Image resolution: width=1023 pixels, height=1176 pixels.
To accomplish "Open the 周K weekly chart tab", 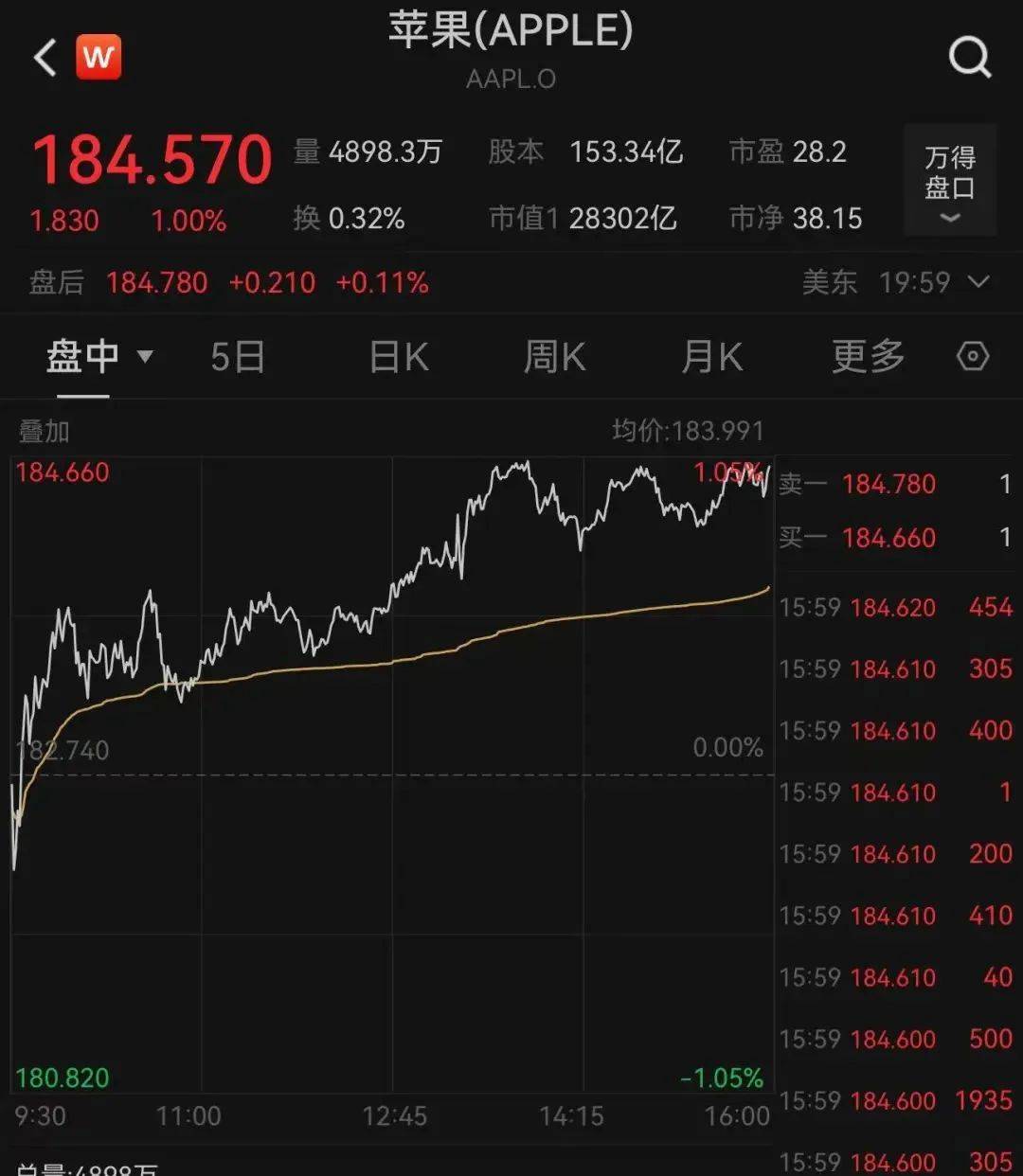I will tap(554, 357).
